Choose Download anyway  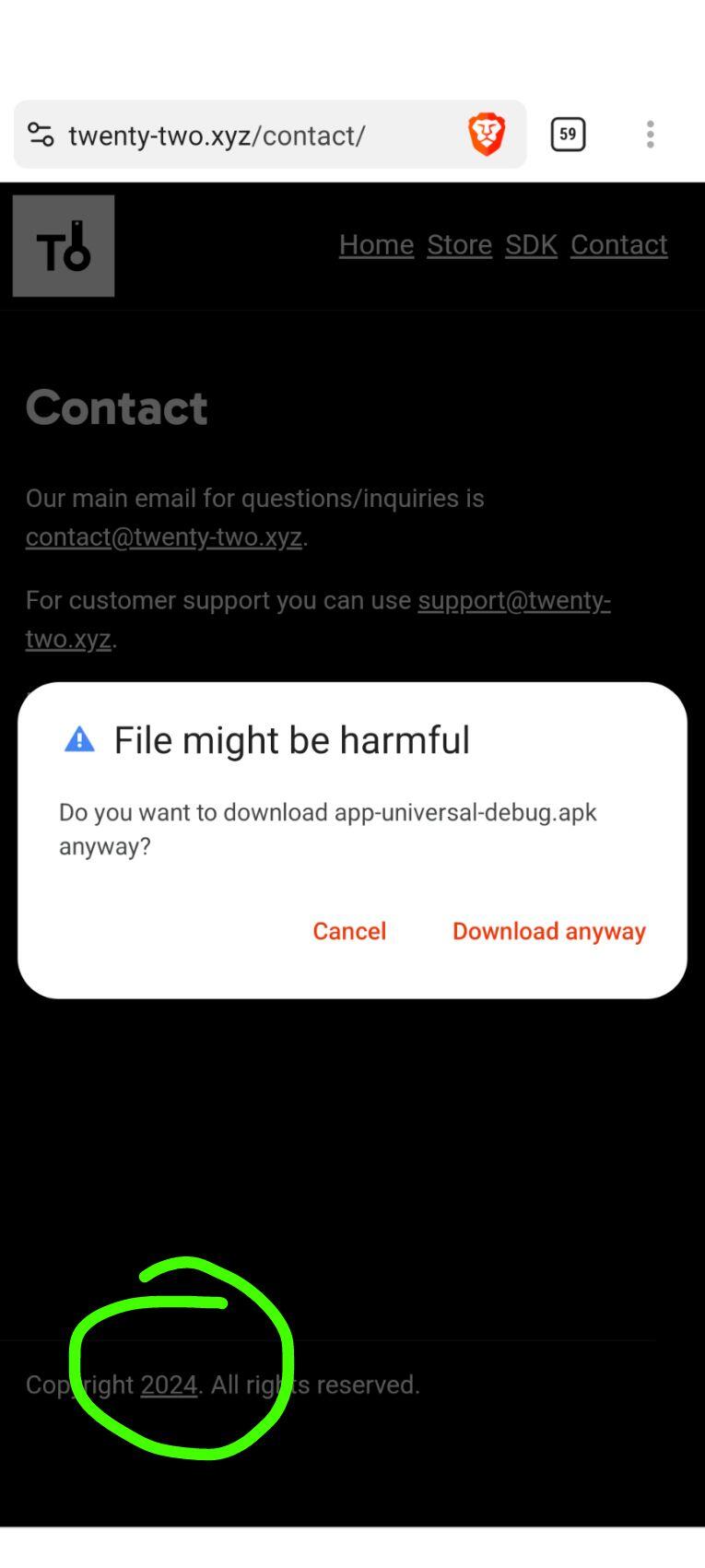[x=549, y=931]
